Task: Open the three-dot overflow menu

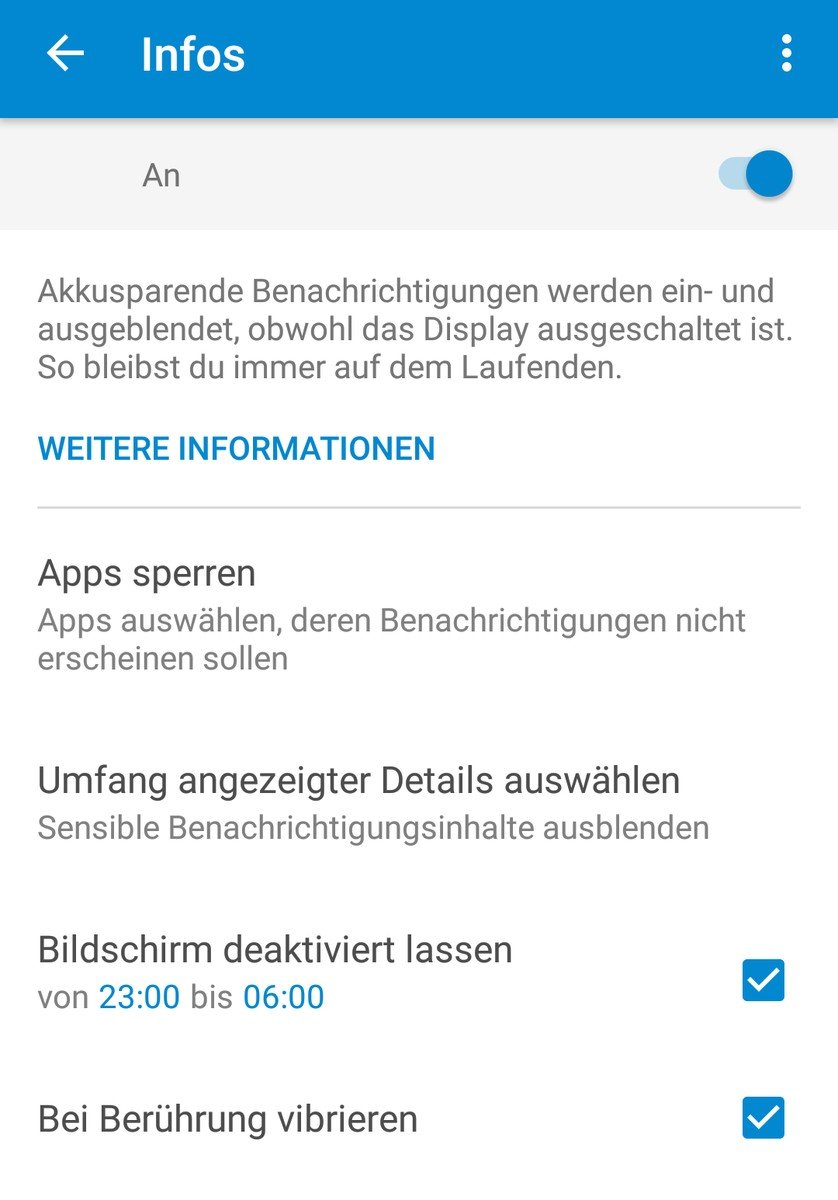Action: coord(787,53)
